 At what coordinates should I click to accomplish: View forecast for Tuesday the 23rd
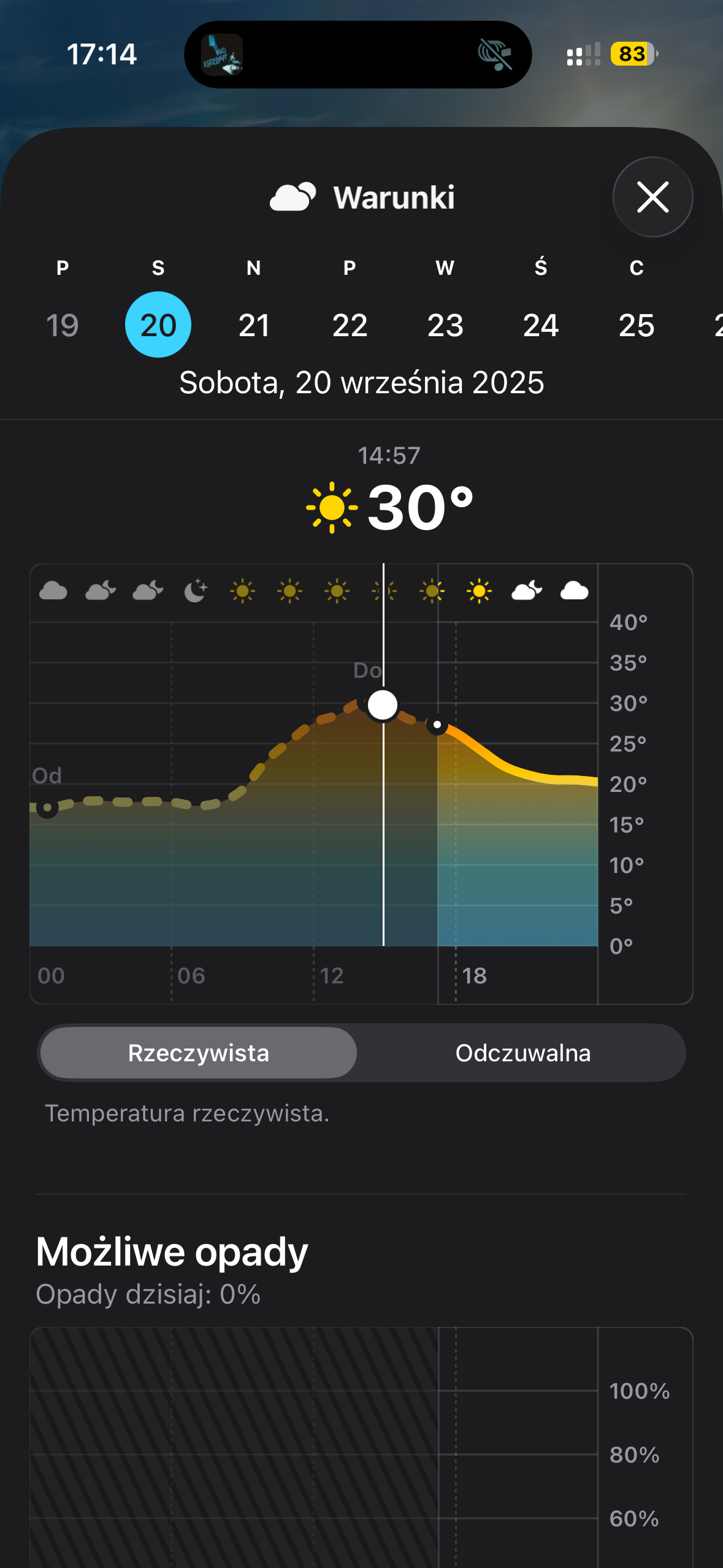point(445,325)
